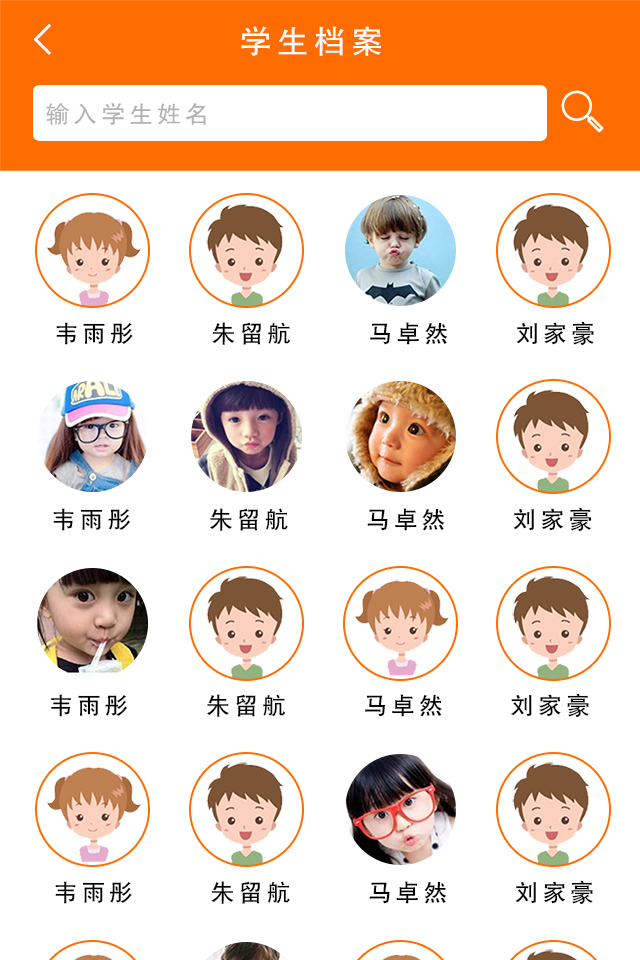Open 马卓然 wearing red glasses
640x960 pixels.
[400, 808]
